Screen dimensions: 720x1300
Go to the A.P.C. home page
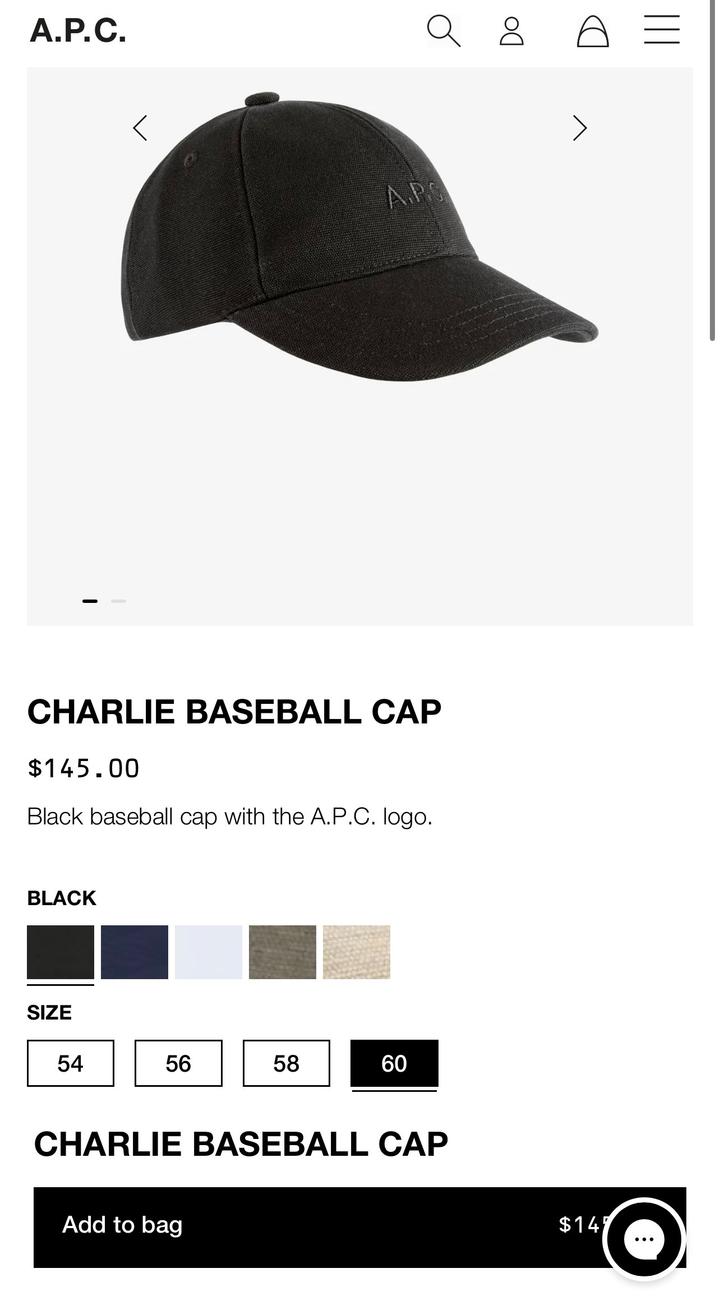click(x=78, y=31)
